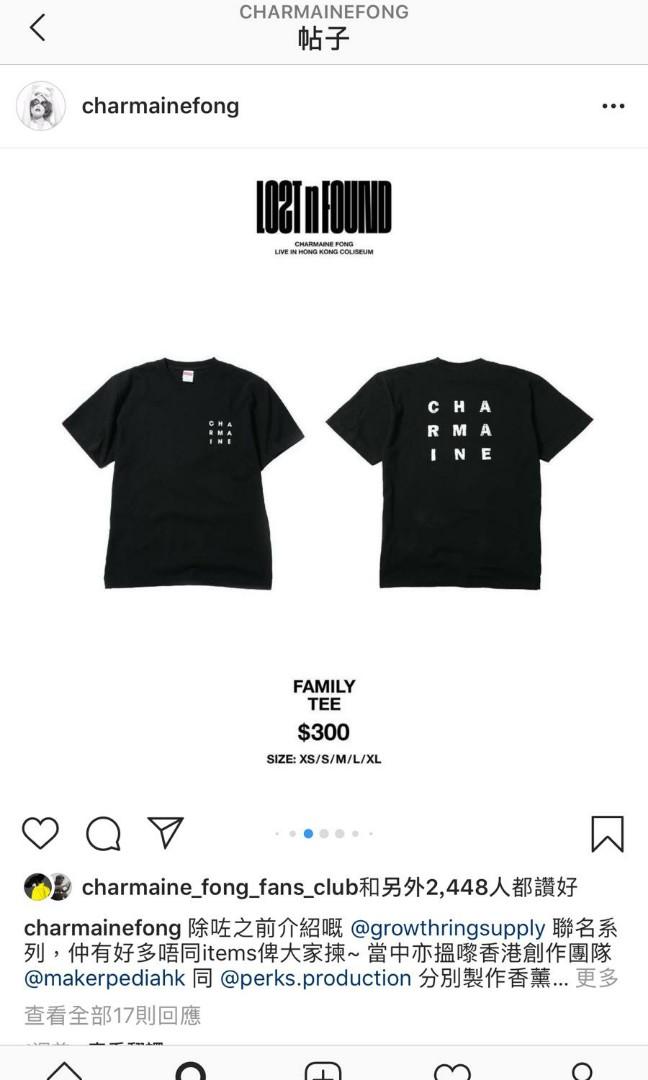Open the post's three-dot options menu
This screenshot has width=648, height=1080.
pyautogui.click(x=612, y=106)
